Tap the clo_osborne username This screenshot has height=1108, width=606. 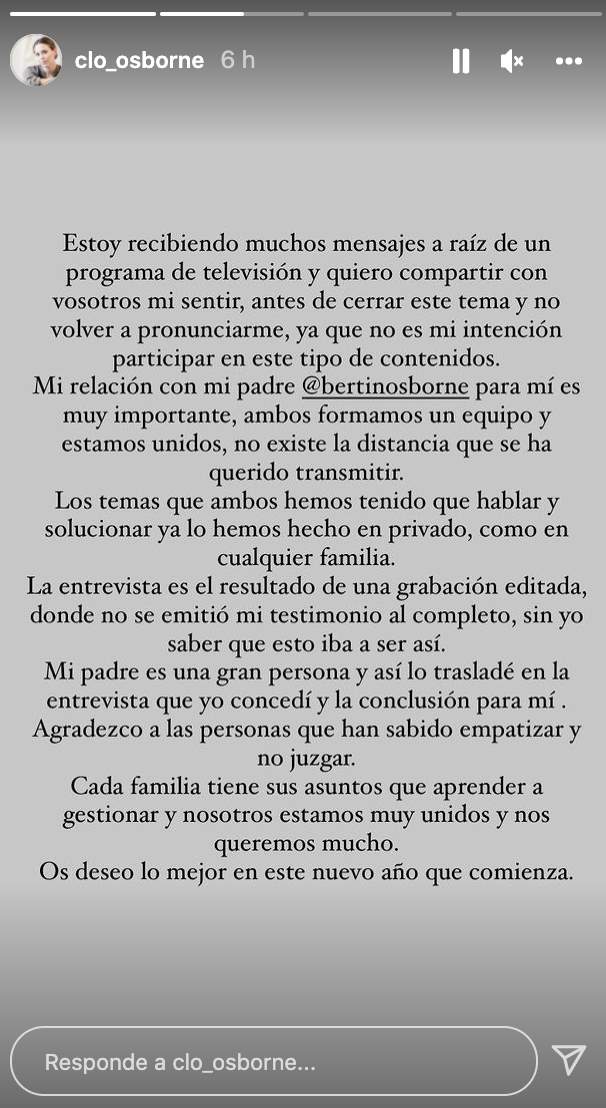pos(139,61)
